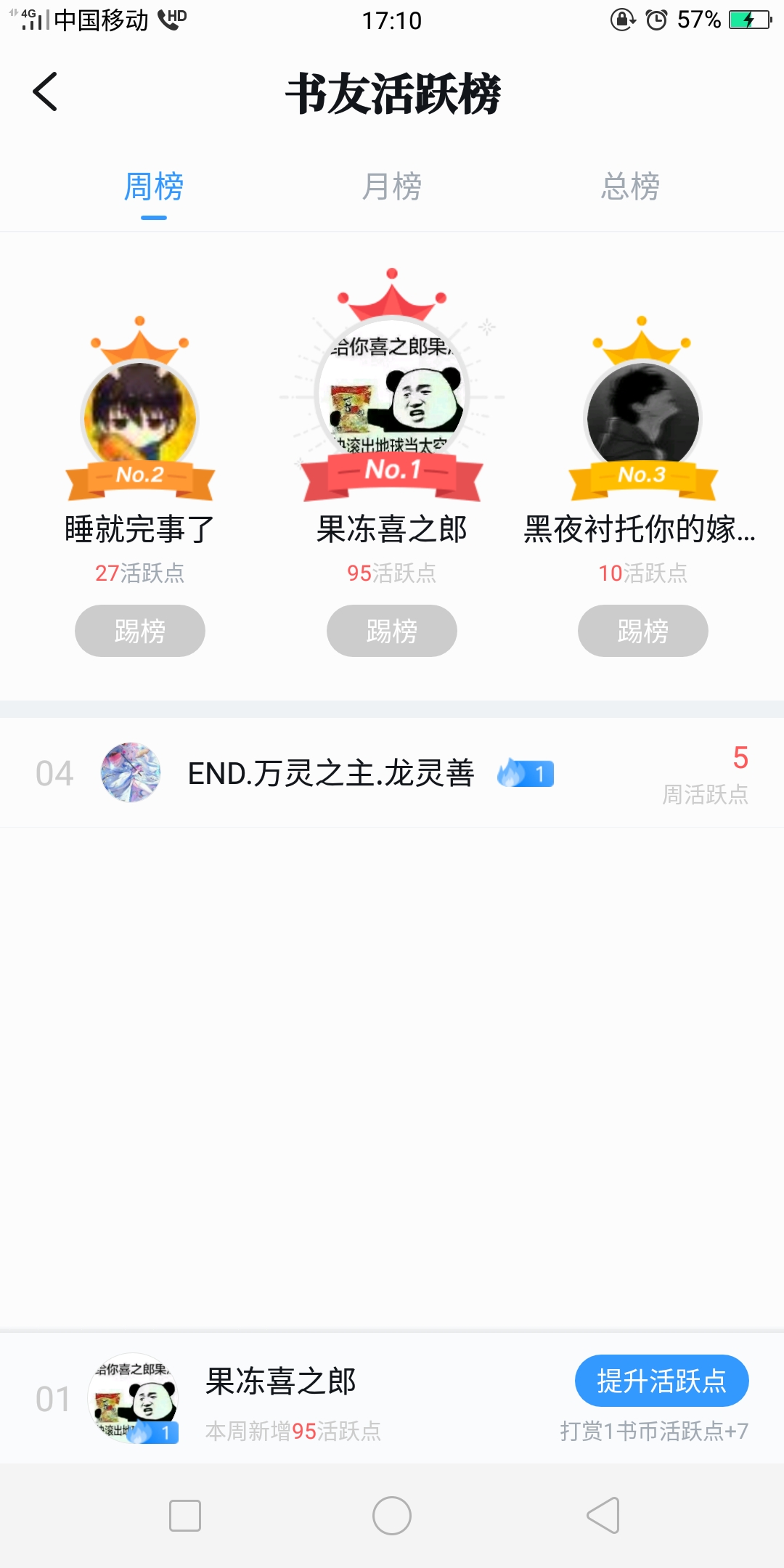Tap 踢榜 under 睡就完事了
The height and width of the screenshot is (1568, 784).
140,631
